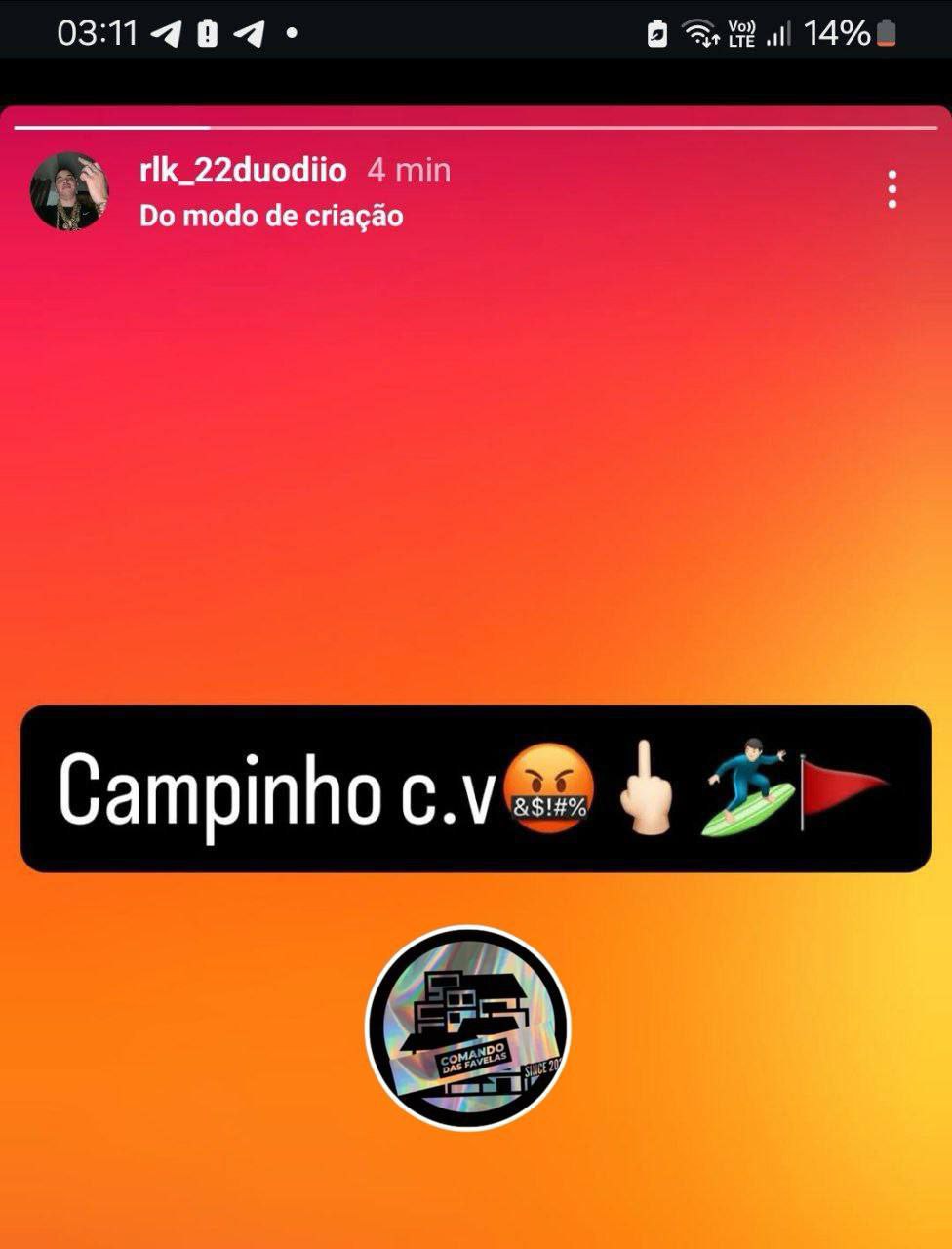This screenshot has width=952, height=1249.
Task: Tap the rlk_22duodiio username
Action: [243, 170]
